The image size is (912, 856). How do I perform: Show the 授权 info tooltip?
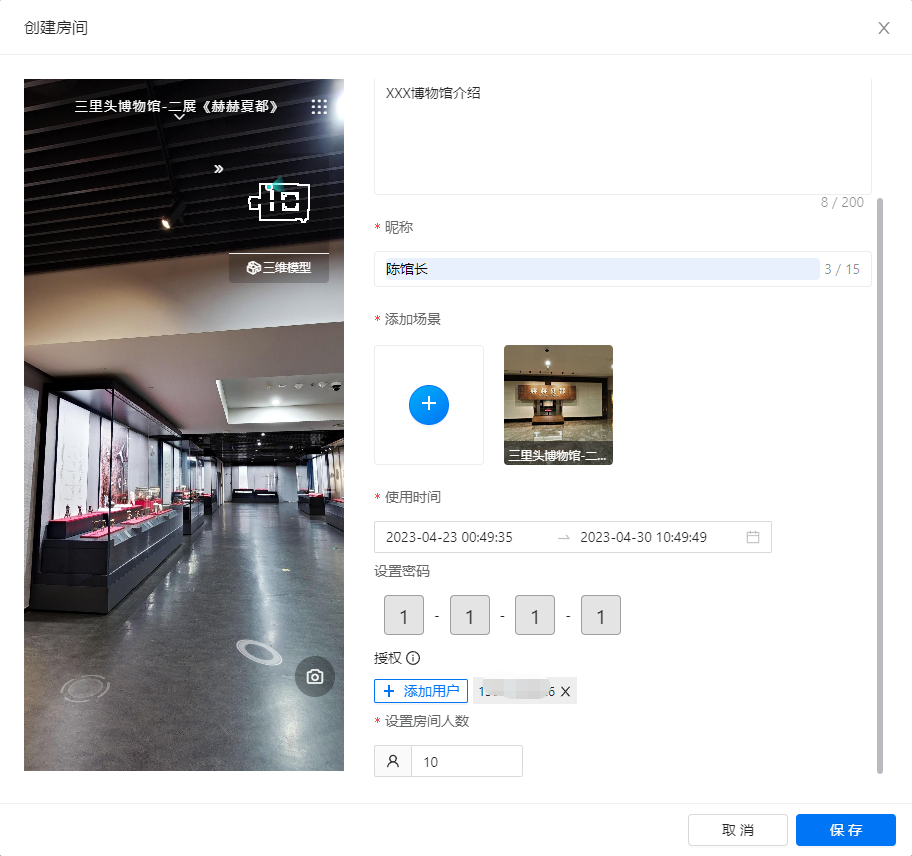point(413,658)
